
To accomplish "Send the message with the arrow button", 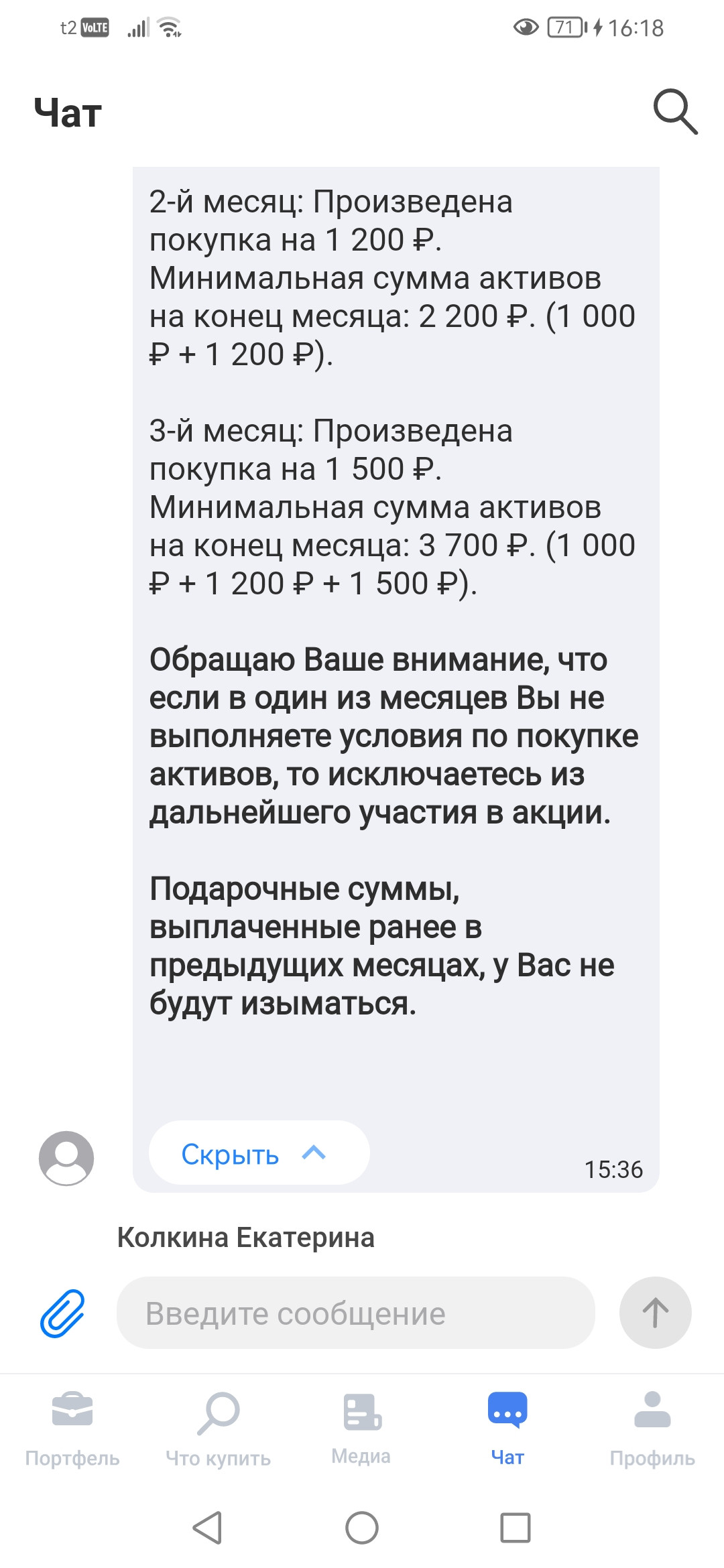I will tap(655, 1313).
